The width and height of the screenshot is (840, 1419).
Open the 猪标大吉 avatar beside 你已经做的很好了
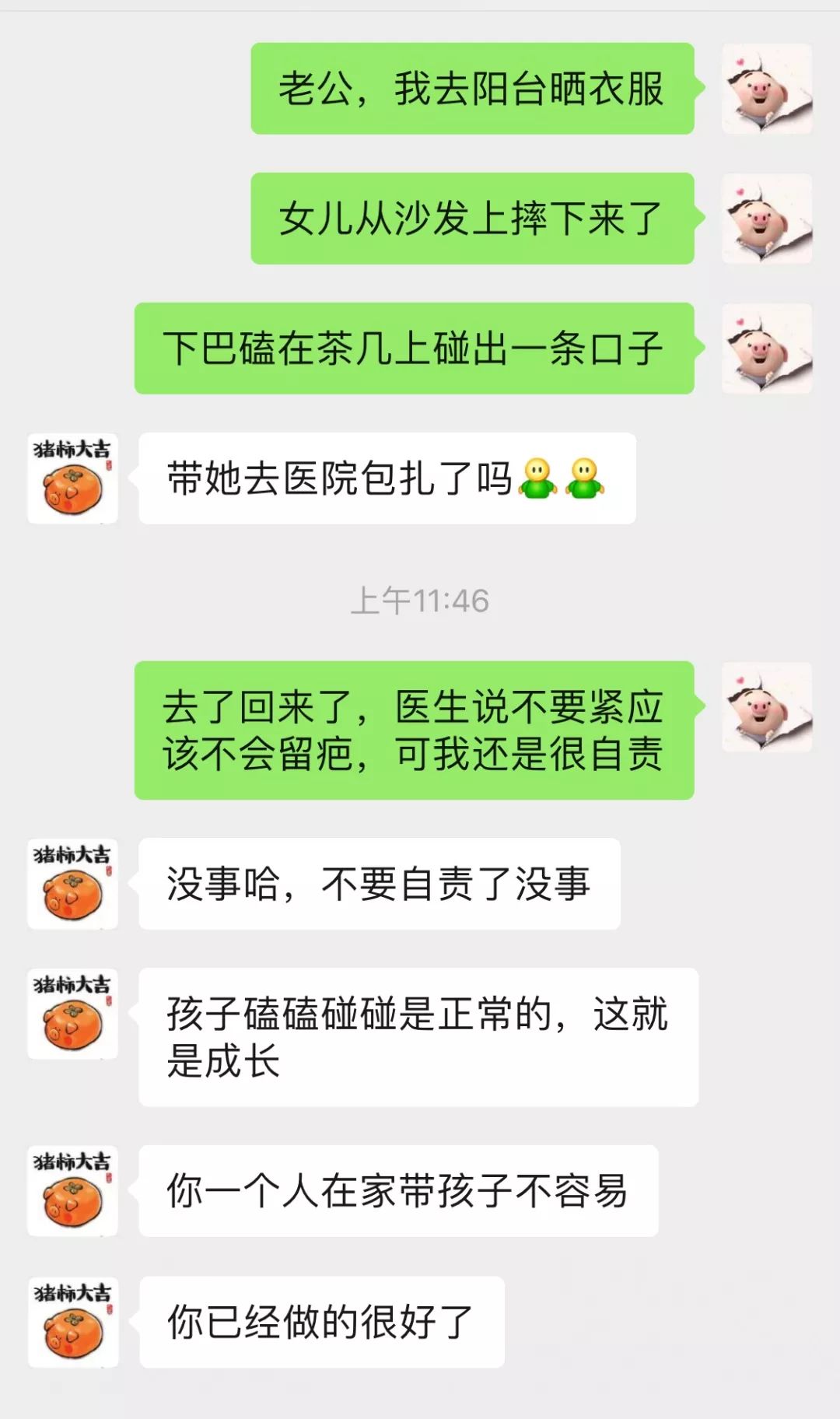pos(73,1322)
